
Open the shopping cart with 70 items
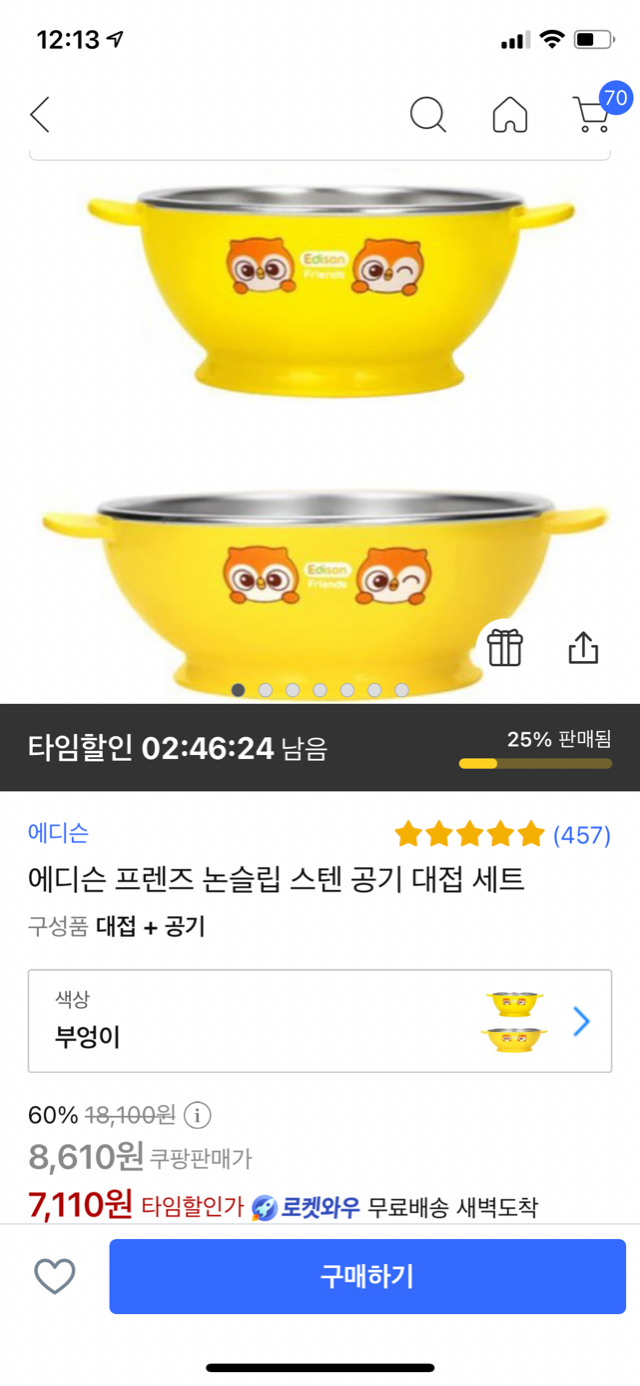592,114
